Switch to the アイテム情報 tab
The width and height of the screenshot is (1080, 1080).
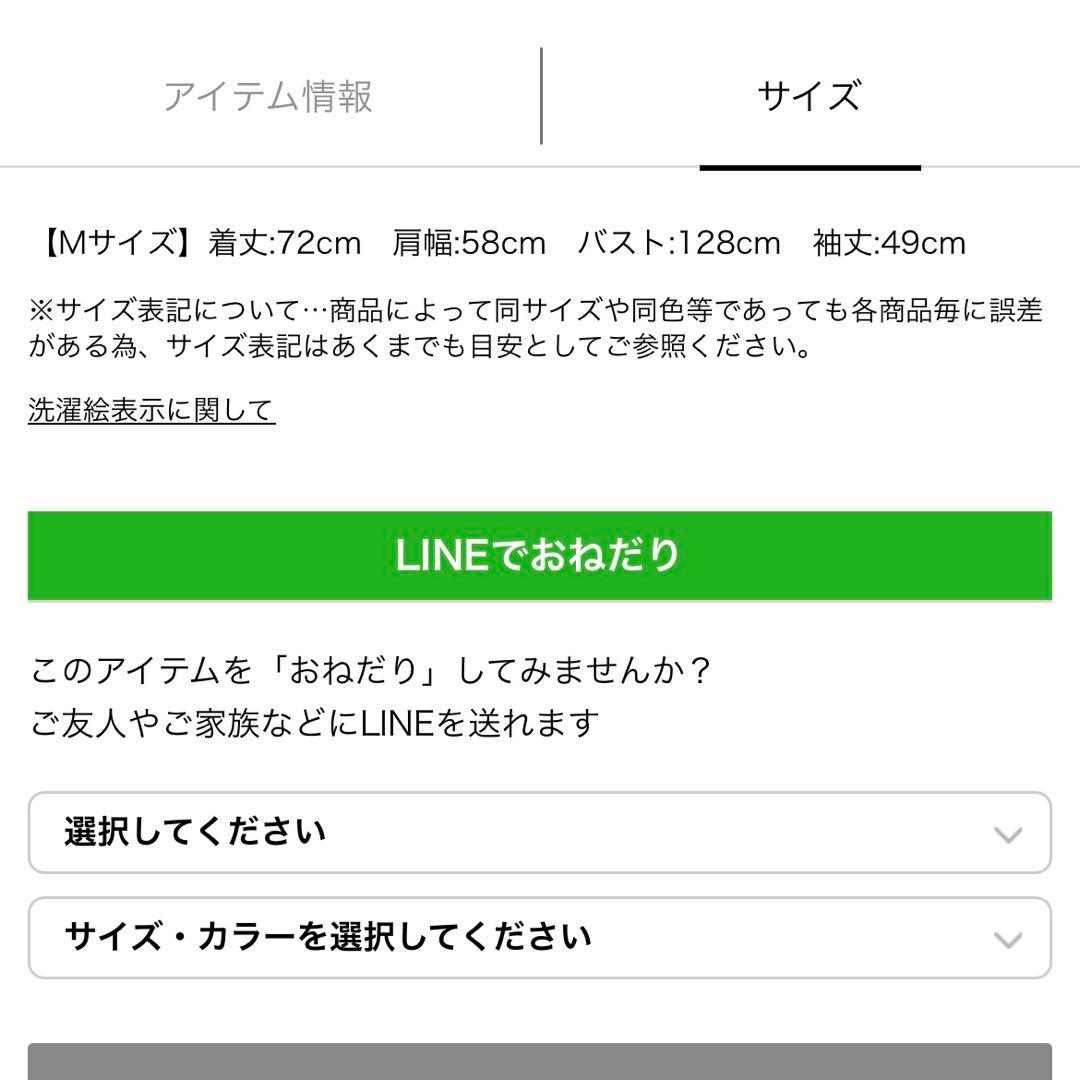[268, 97]
